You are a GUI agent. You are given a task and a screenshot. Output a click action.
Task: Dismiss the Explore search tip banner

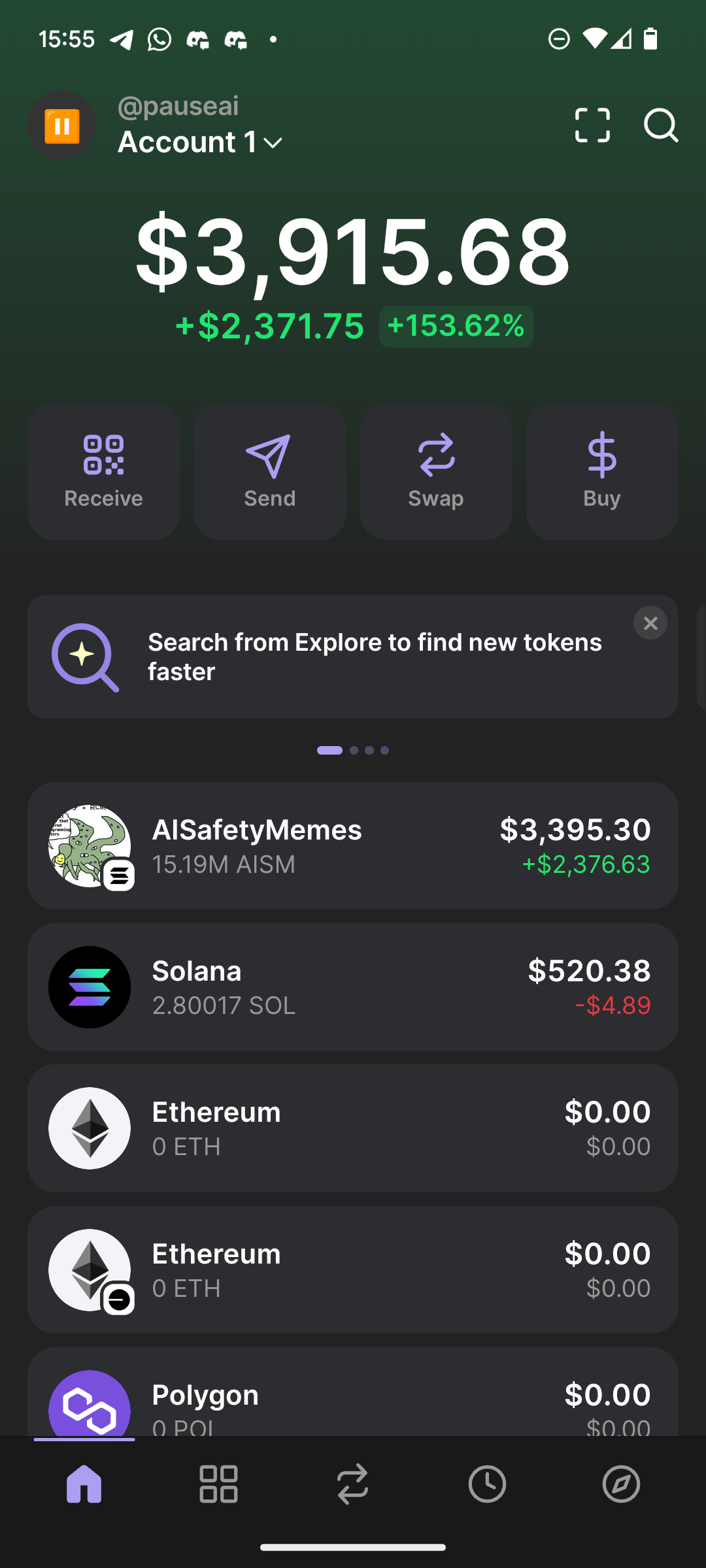(650, 623)
